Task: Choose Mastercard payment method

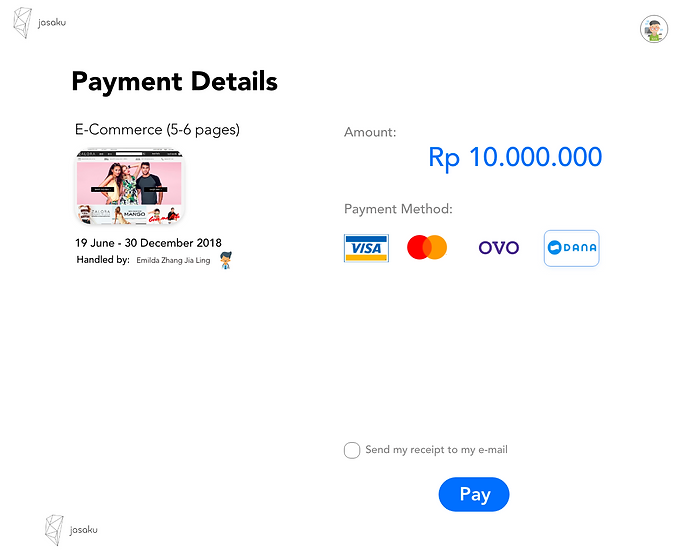Action: [427, 247]
